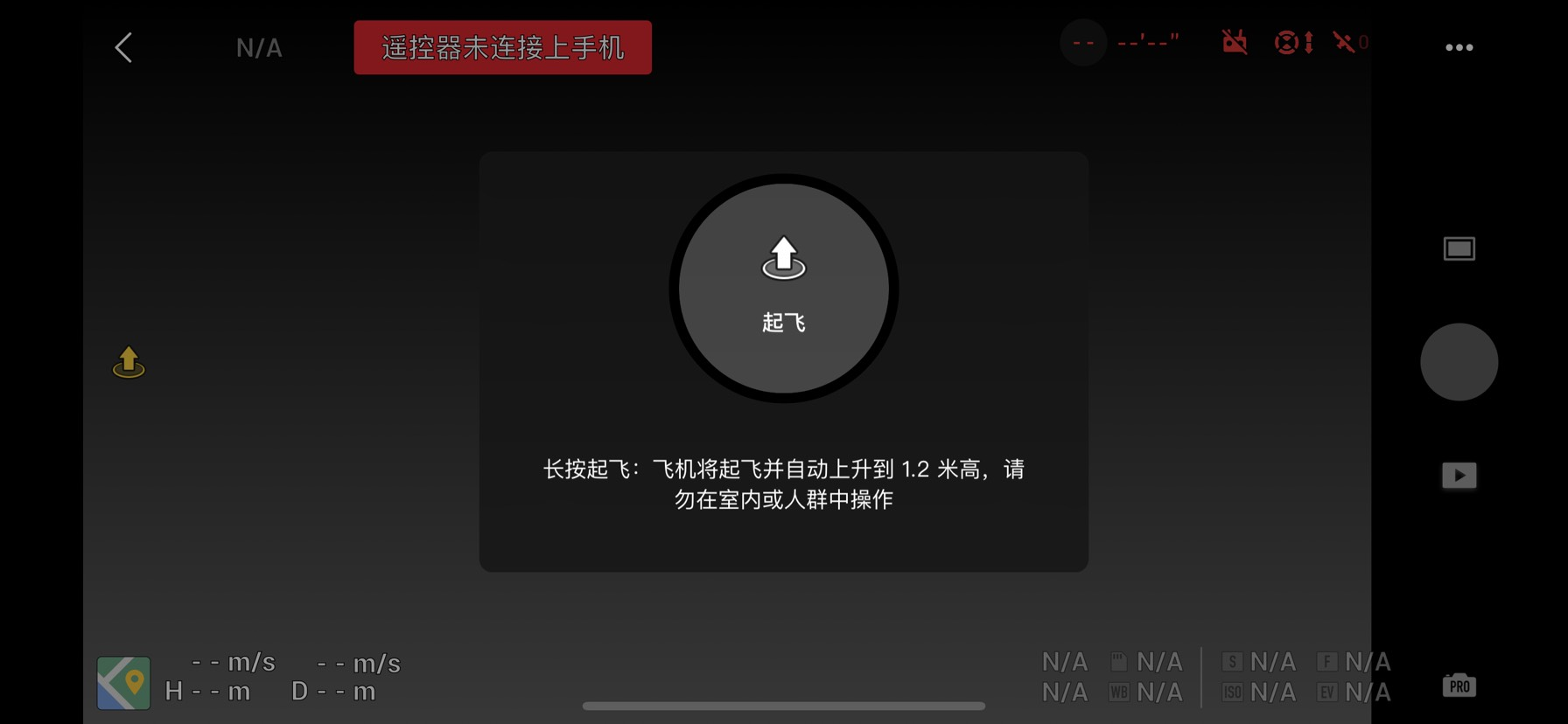Tap the yellow auto-takeoff icon on left

[x=129, y=362]
